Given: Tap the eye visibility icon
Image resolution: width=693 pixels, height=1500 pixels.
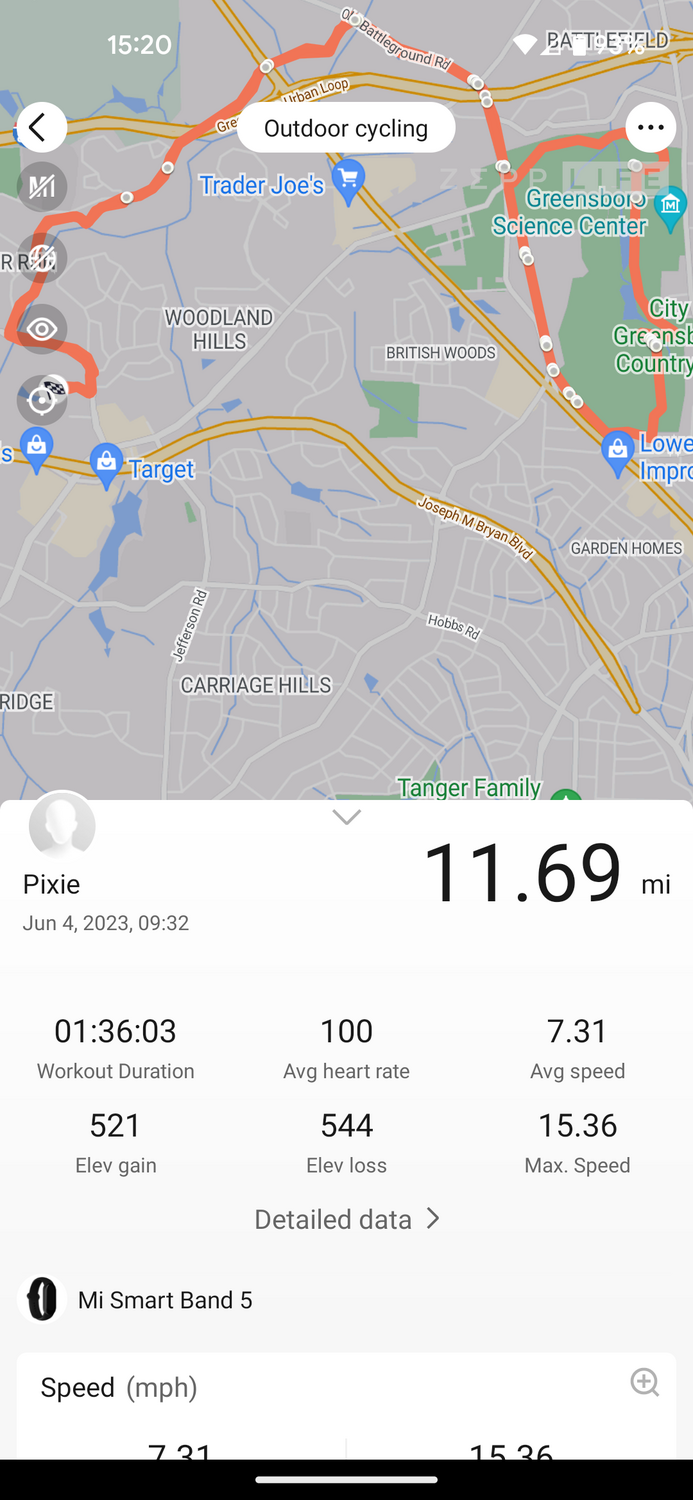Looking at the screenshot, I should tap(41, 329).
